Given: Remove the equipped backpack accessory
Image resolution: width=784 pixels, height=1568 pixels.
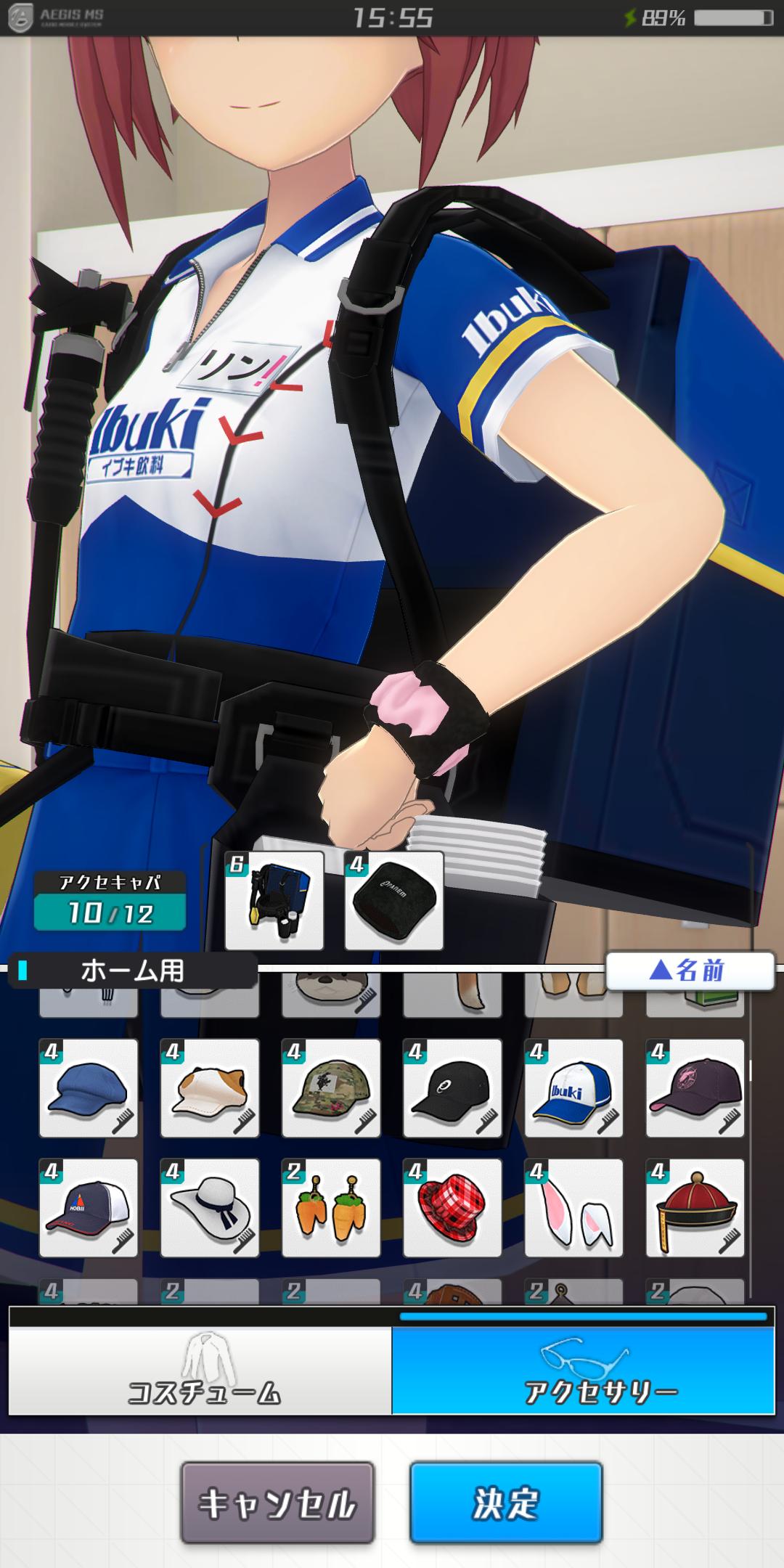Looking at the screenshot, I should [x=274, y=901].
